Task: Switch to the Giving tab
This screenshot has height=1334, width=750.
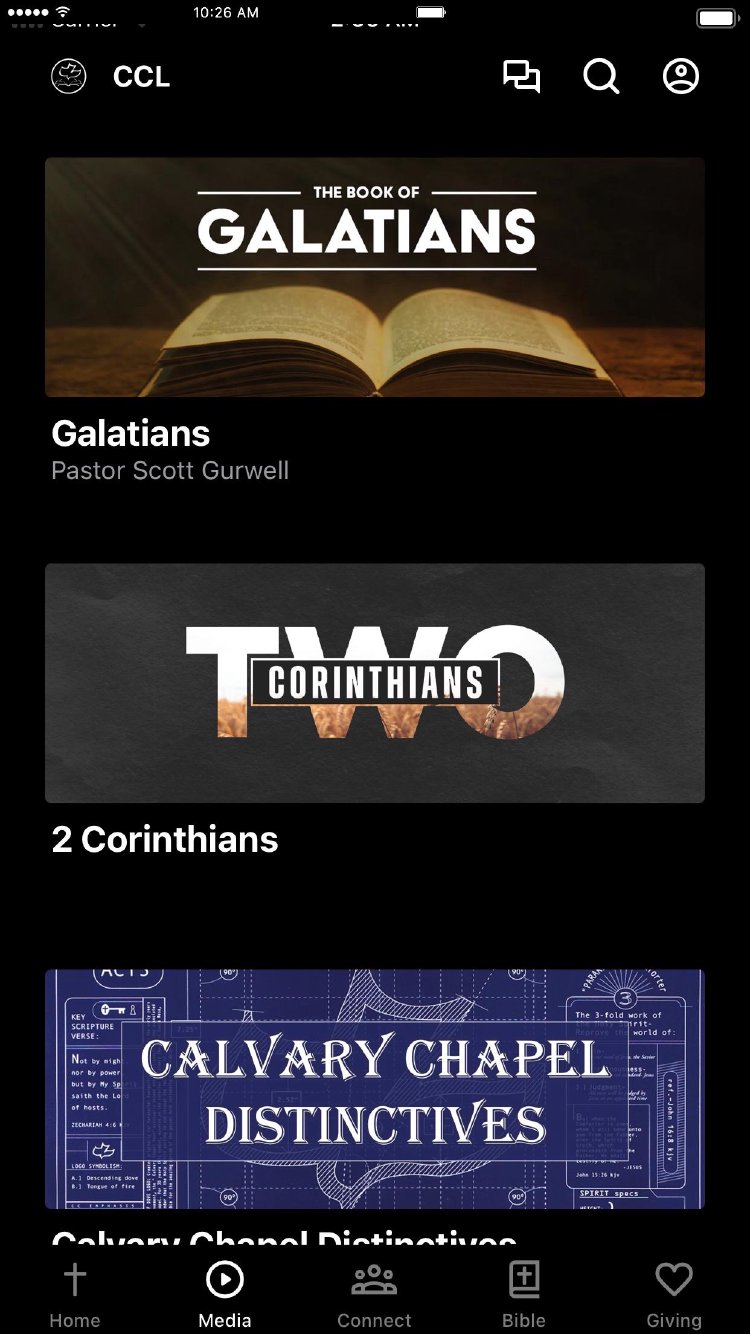Action: (674, 1295)
